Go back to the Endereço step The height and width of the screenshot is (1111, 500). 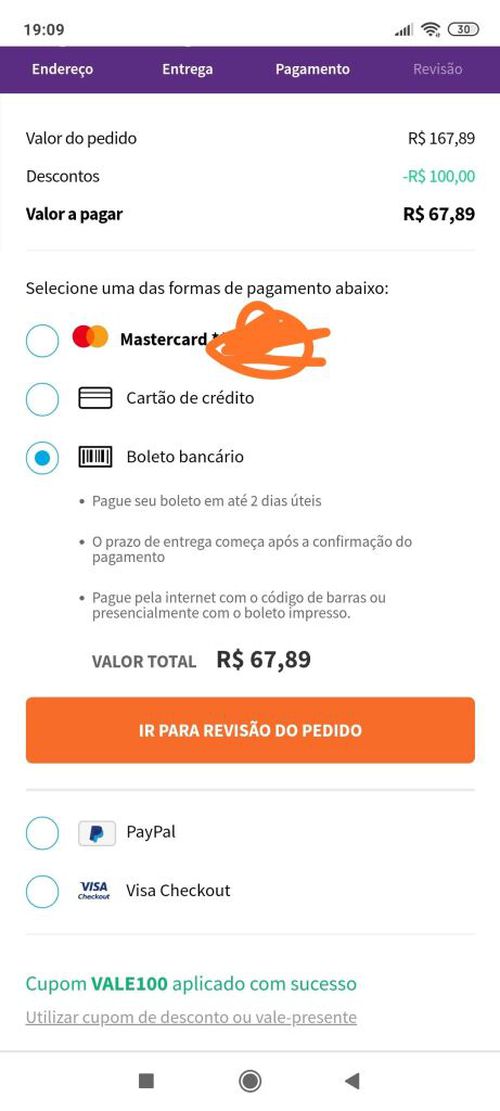click(x=62, y=69)
